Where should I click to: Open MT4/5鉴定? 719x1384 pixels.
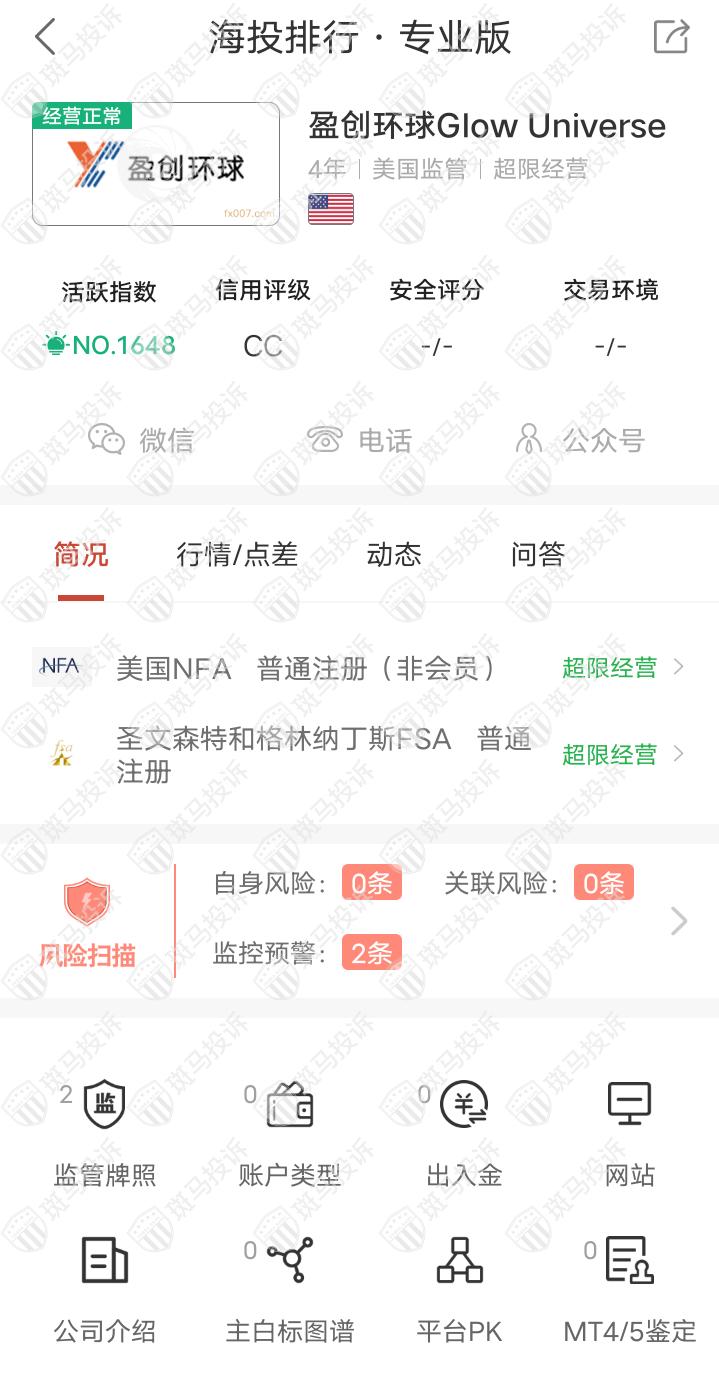[630, 1289]
